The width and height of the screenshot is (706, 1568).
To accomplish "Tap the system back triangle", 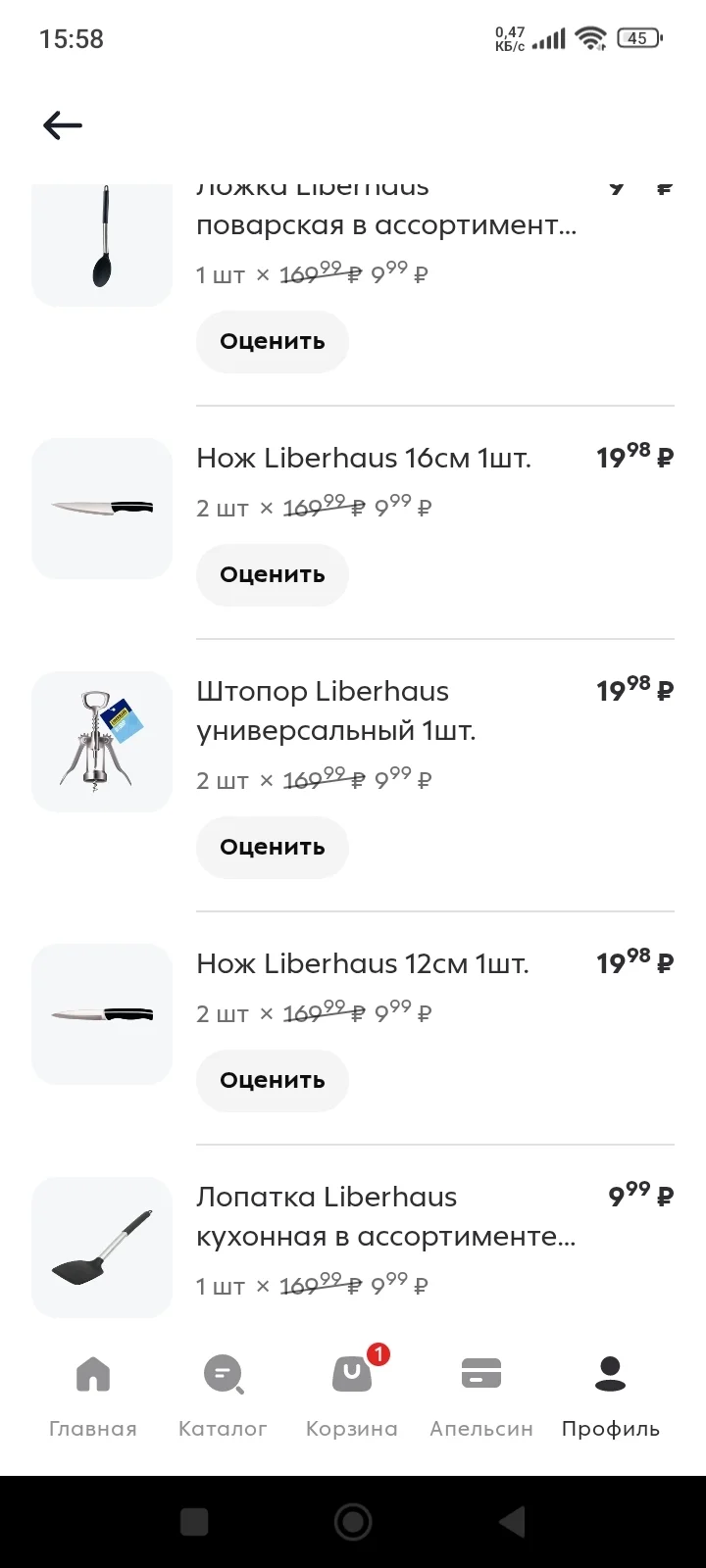I will pos(512,1522).
